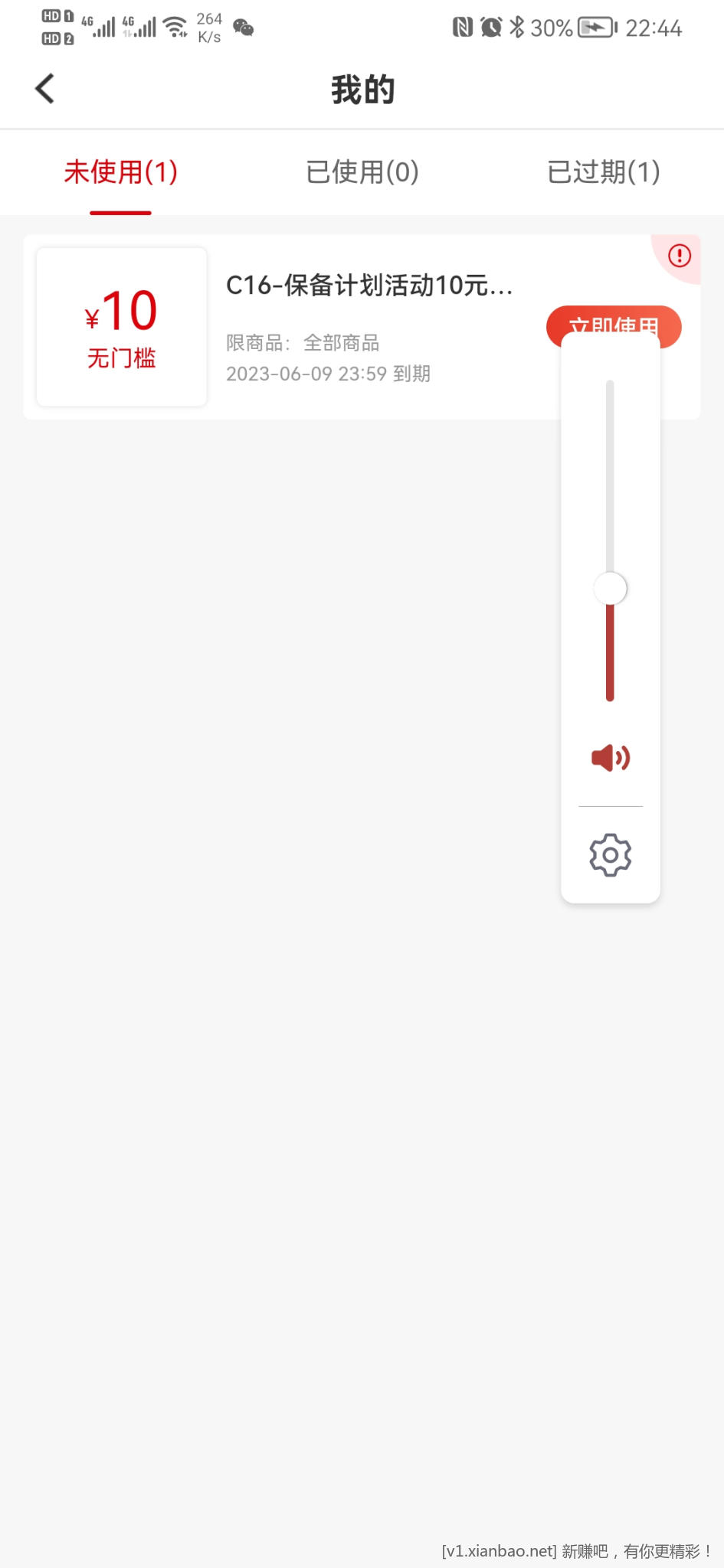
Task: Mute media volume via speaker icon
Action: coord(610,758)
